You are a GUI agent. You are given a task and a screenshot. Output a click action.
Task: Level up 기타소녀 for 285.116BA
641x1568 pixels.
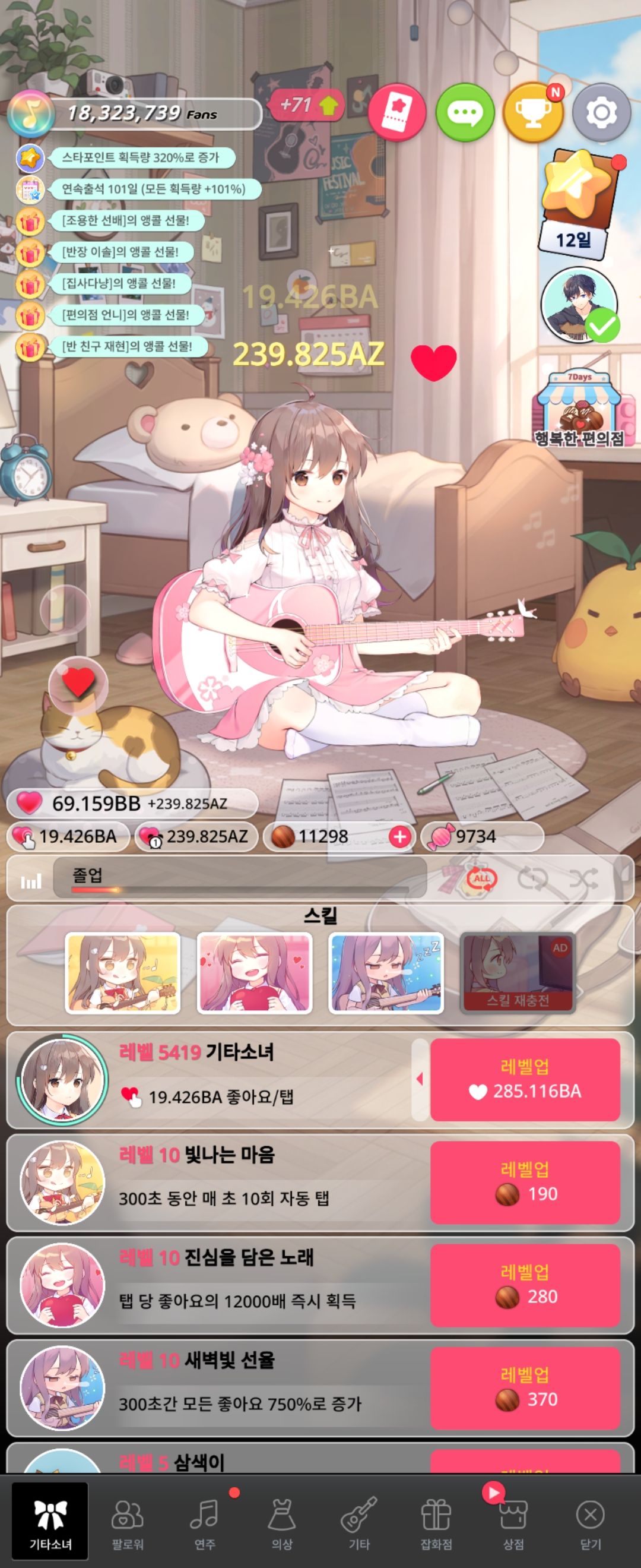(524, 1080)
